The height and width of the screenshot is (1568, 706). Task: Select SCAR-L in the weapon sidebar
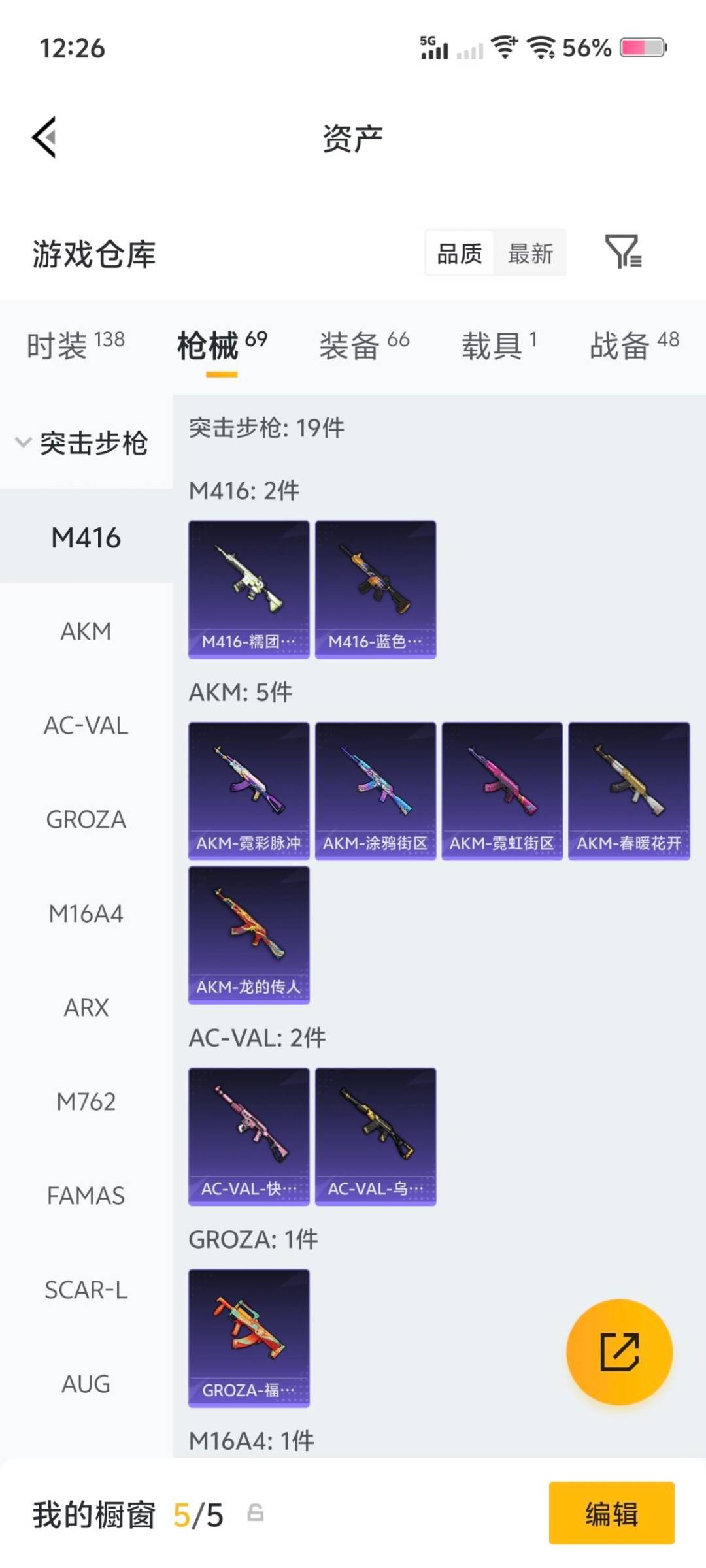pyautogui.click(x=85, y=1290)
